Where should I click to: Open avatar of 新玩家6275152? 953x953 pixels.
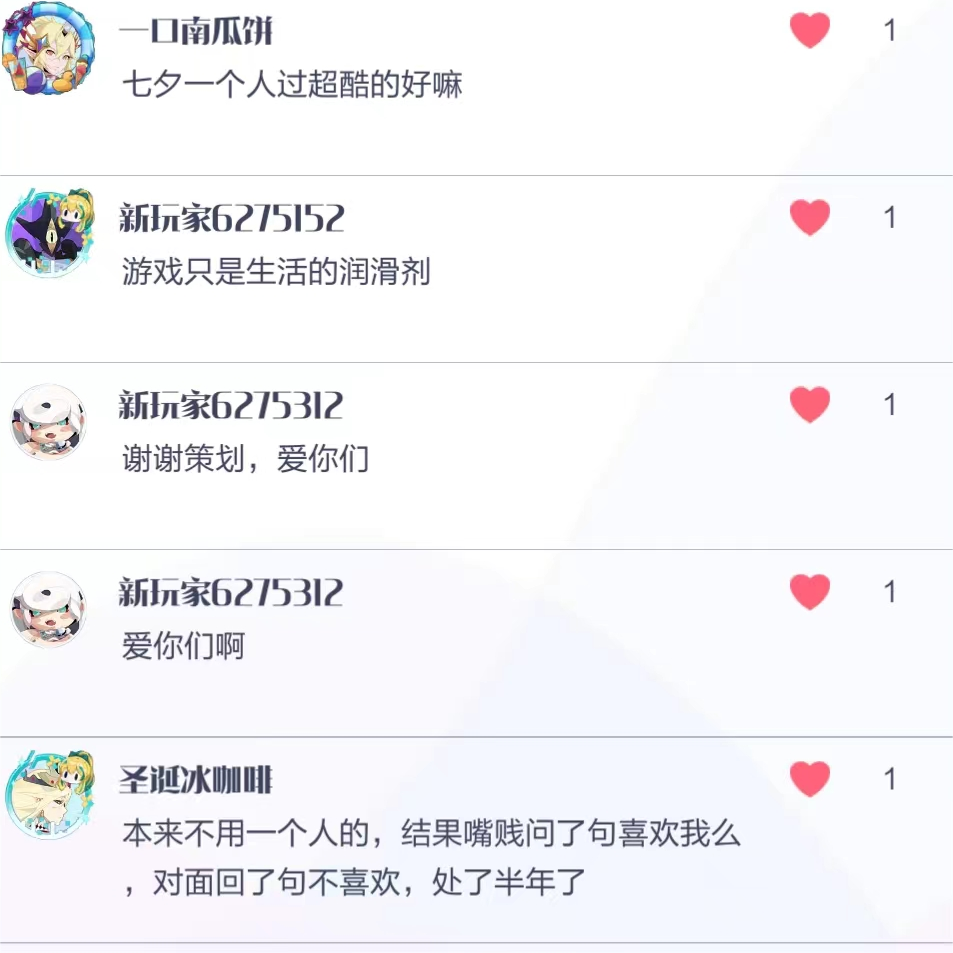(x=48, y=234)
